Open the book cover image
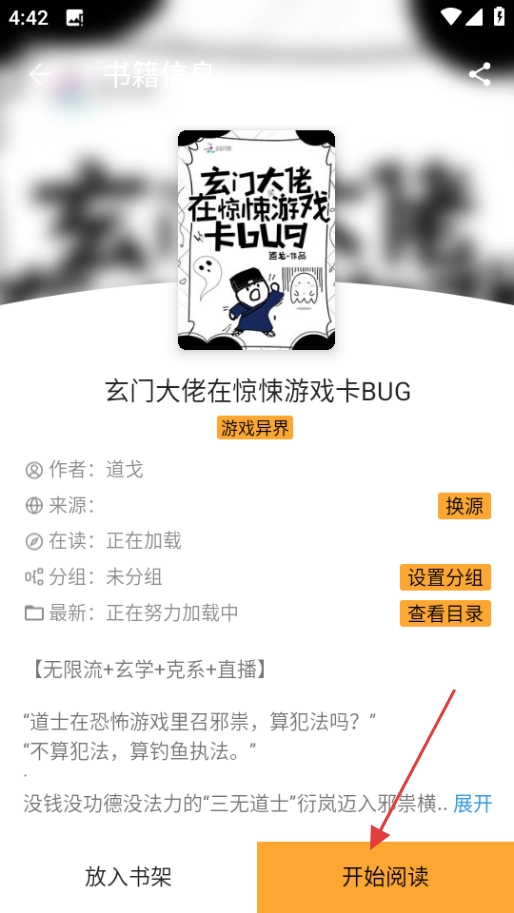The image size is (514, 913). point(256,240)
